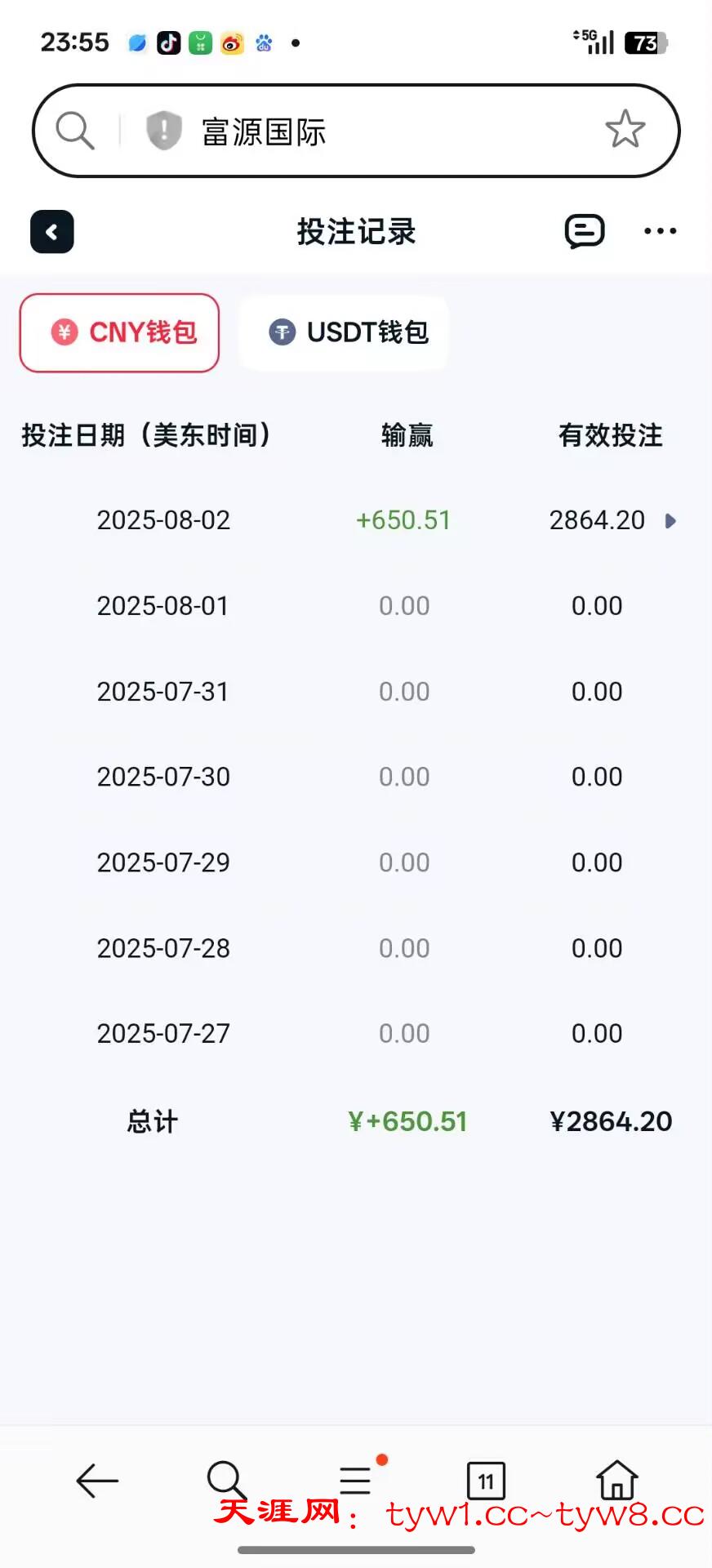Viewport: 712px width, 1568px height.
Task: Select the CNY钱包 tab
Action: click(x=120, y=332)
